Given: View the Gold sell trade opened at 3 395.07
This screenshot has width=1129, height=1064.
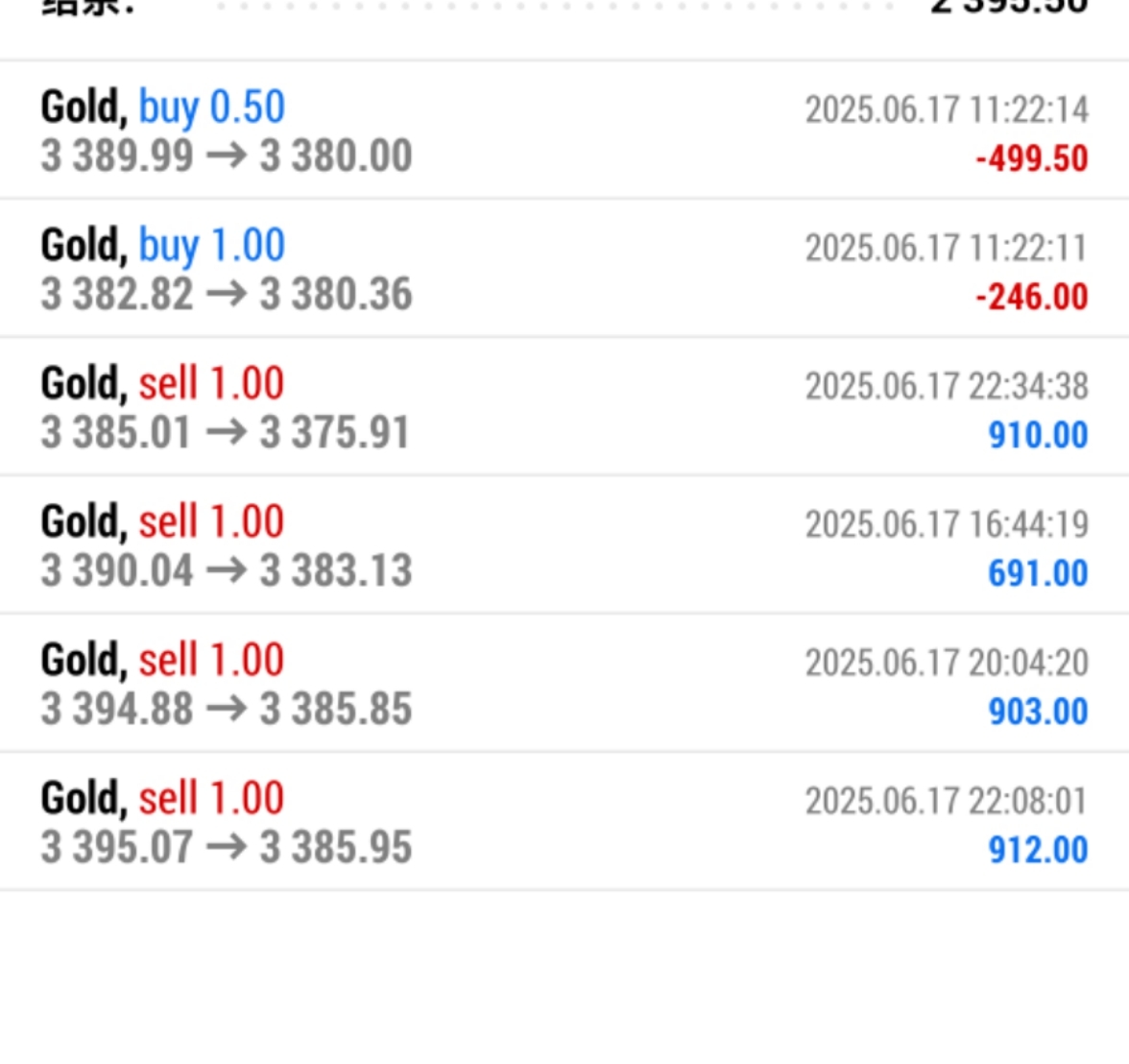Looking at the screenshot, I should 564,823.
